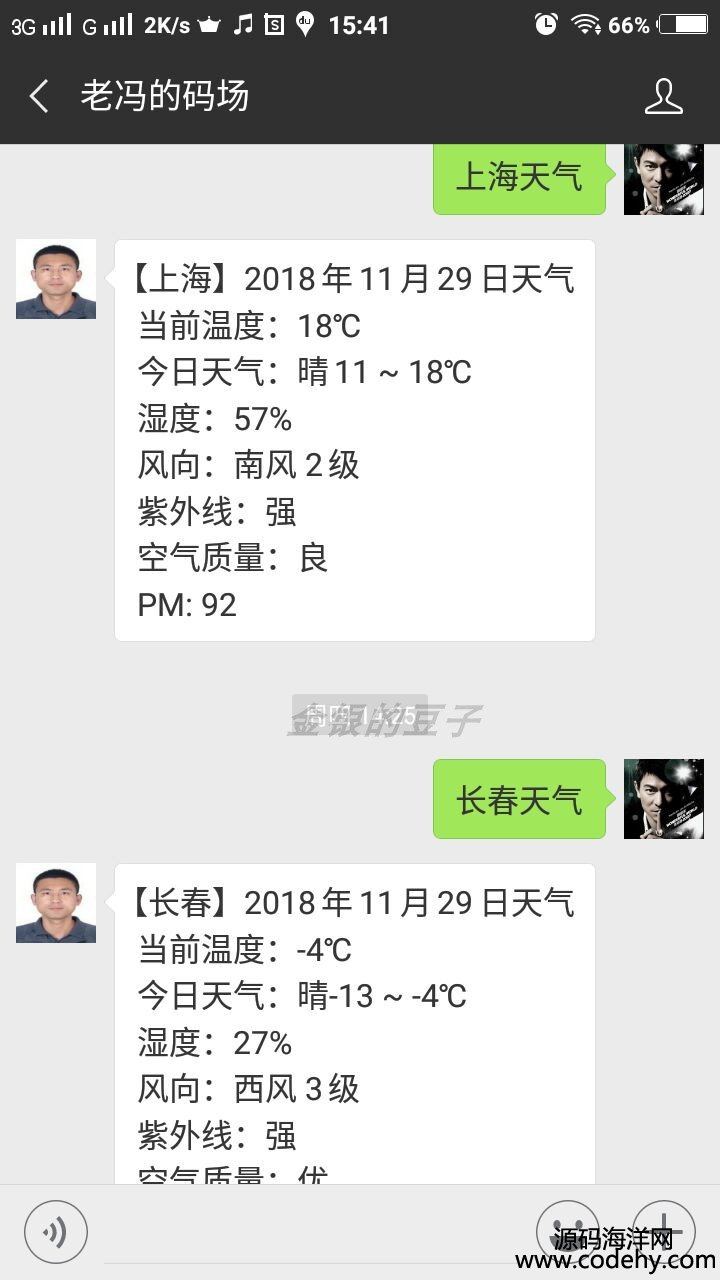
Task: Go back from 老冯的码场 chat
Action: pyautogui.click(x=39, y=97)
